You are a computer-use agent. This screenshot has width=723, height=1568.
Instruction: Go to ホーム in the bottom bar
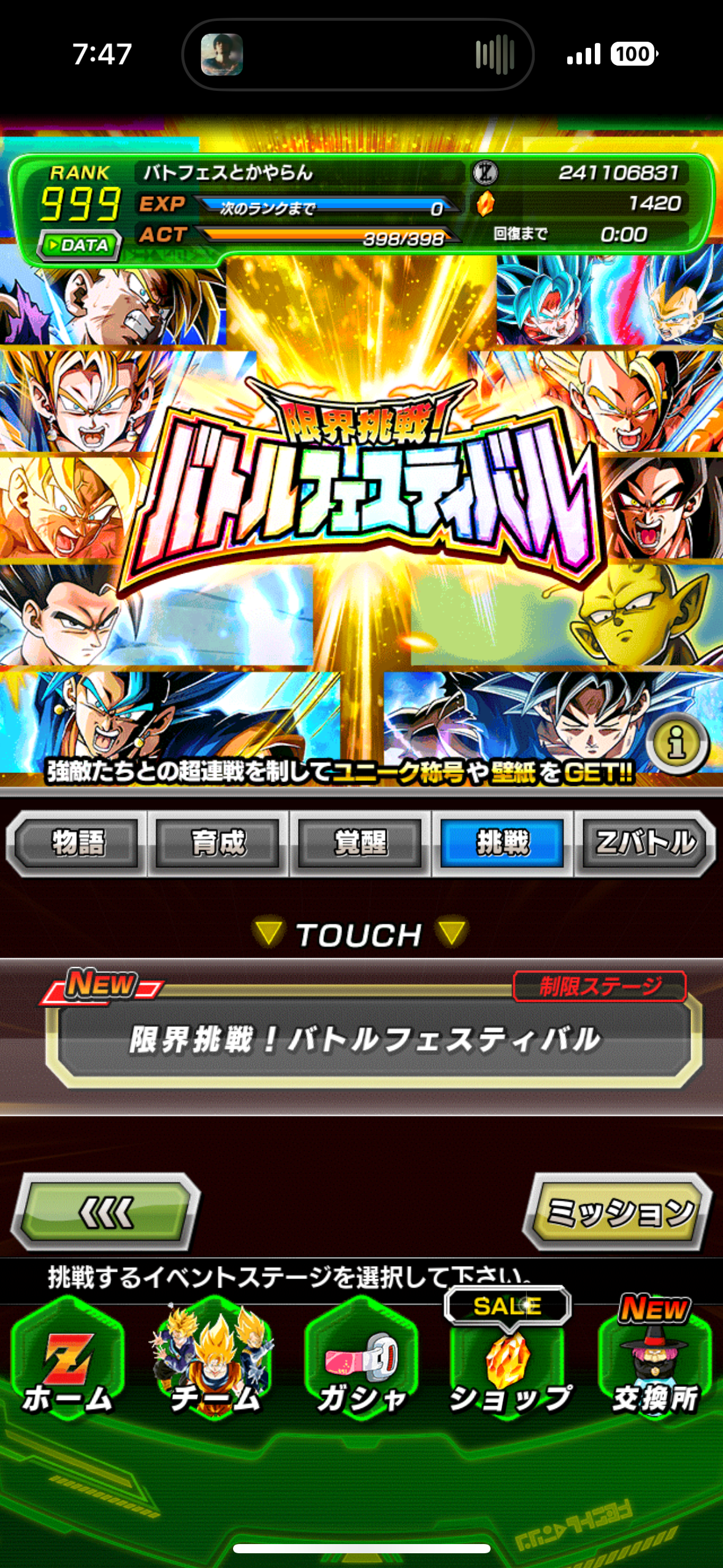(67, 1362)
